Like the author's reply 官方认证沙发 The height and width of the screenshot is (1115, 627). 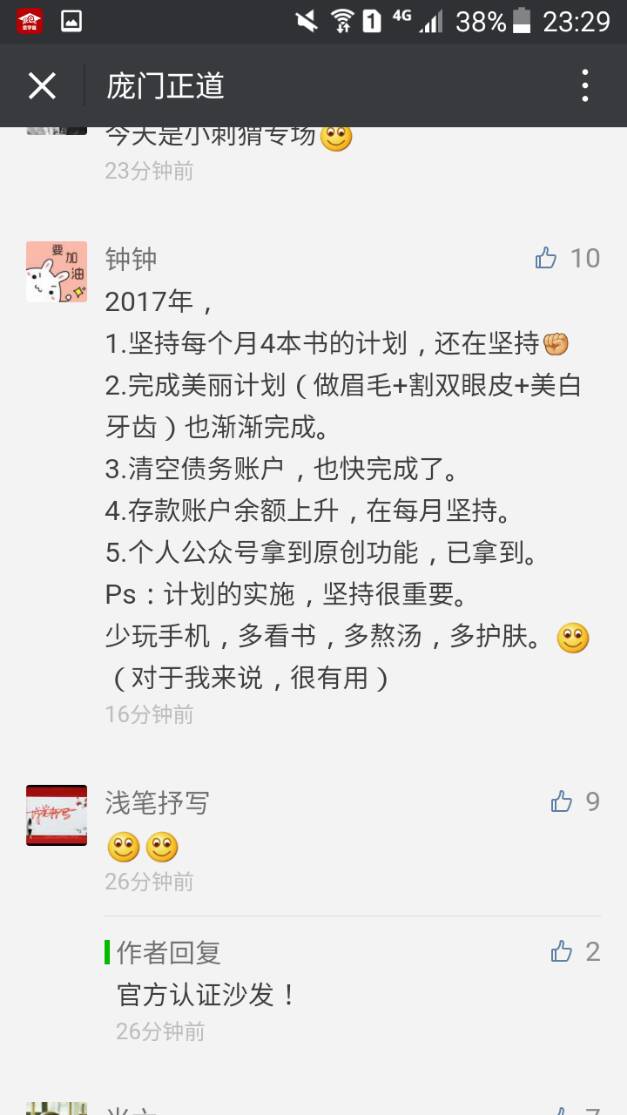pos(561,952)
